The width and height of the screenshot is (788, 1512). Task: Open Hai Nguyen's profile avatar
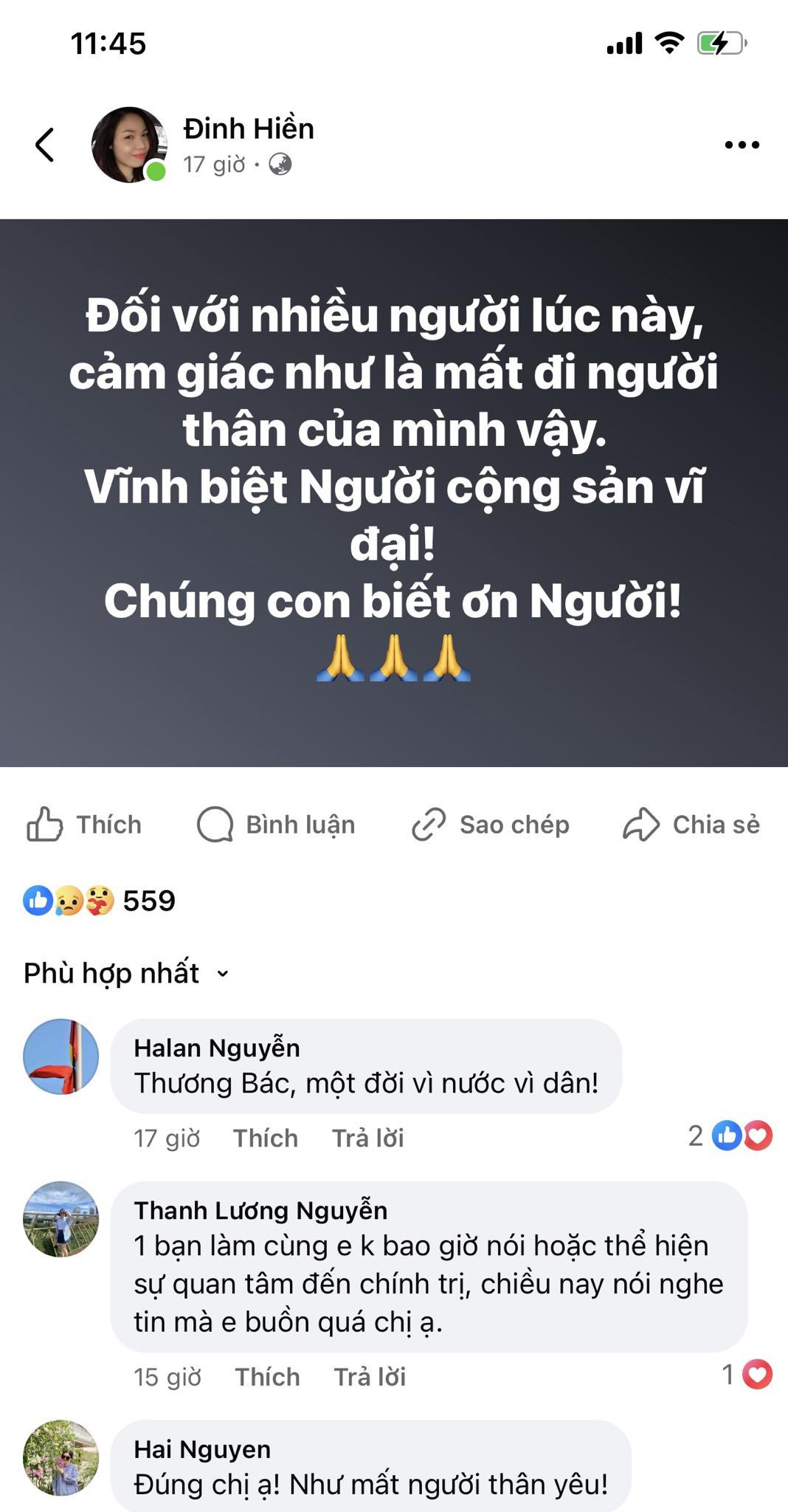pyautogui.click(x=61, y=1457)
